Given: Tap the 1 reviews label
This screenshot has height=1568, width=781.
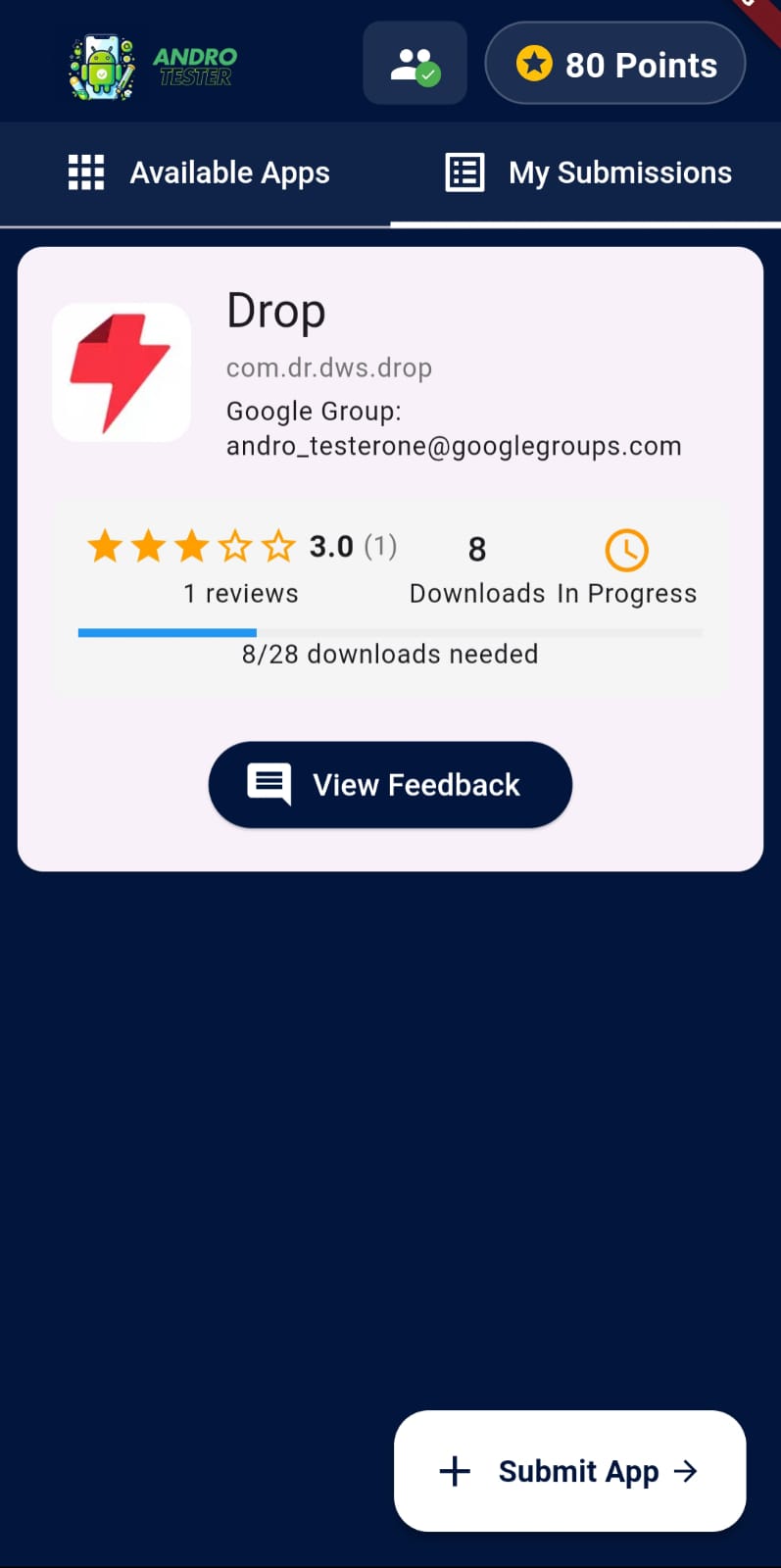Looking at the screenshot, I should click(241, 592).
